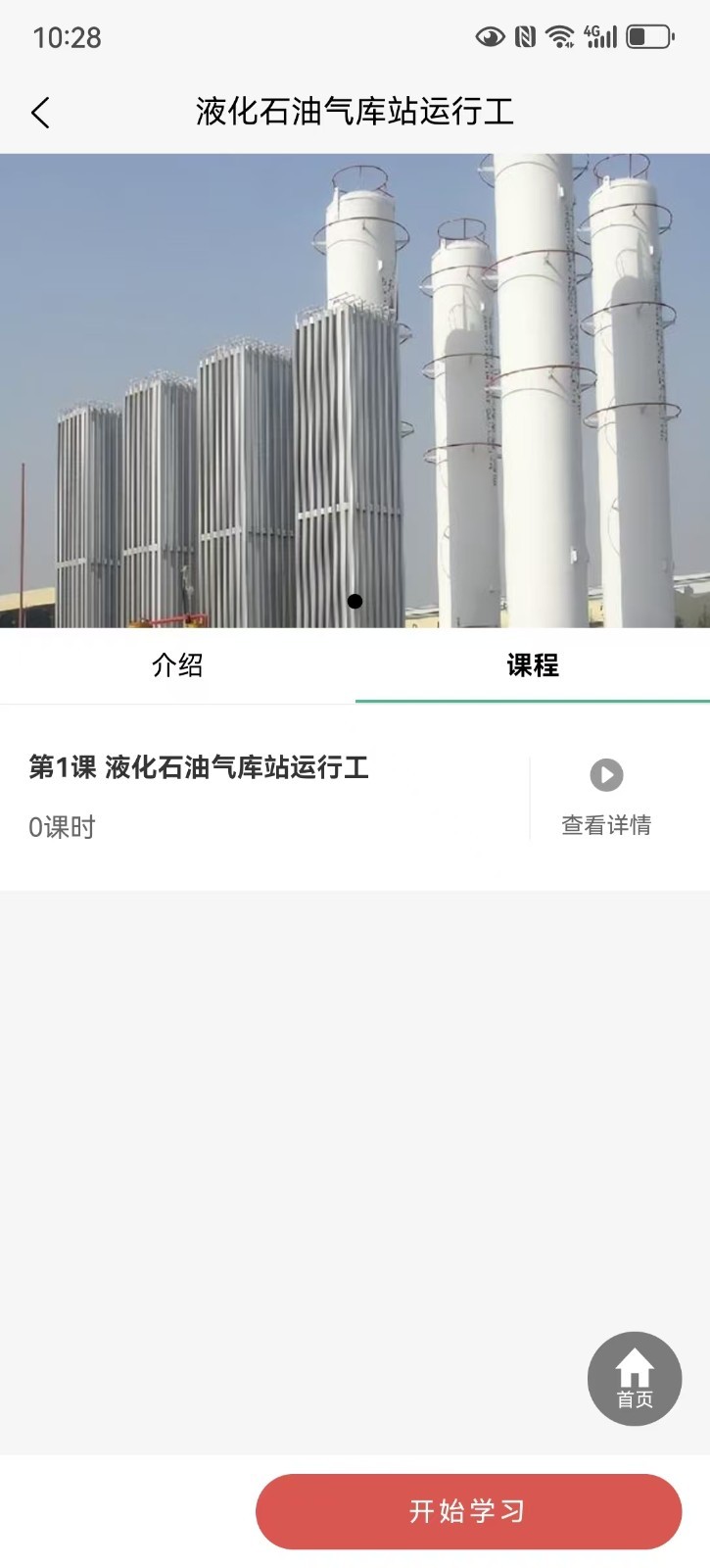Tap the 0课时 duration label
710x1568 pixels.
(x=62, y=826)
